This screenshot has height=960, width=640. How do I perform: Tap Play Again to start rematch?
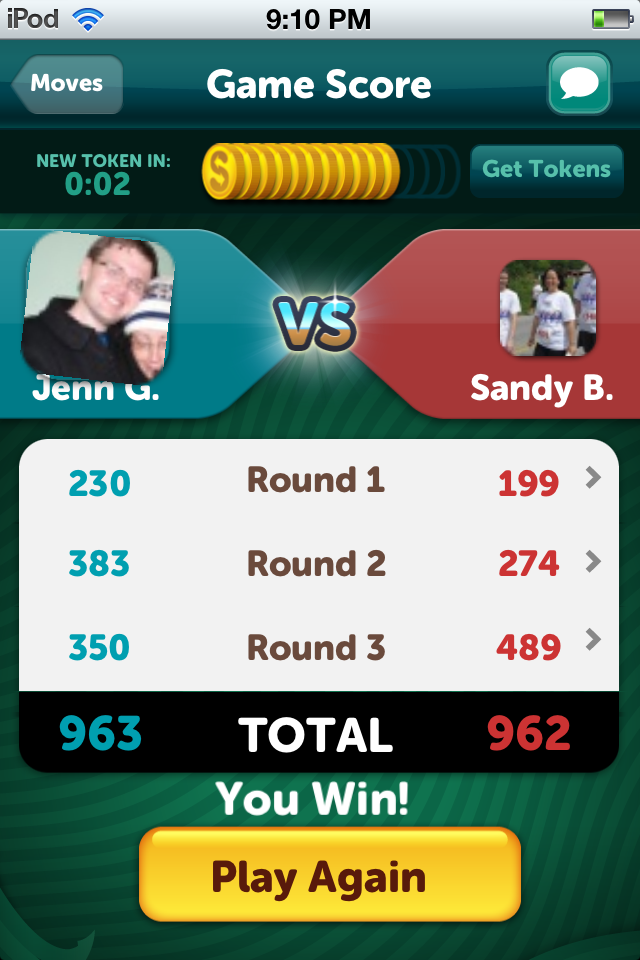329,876
